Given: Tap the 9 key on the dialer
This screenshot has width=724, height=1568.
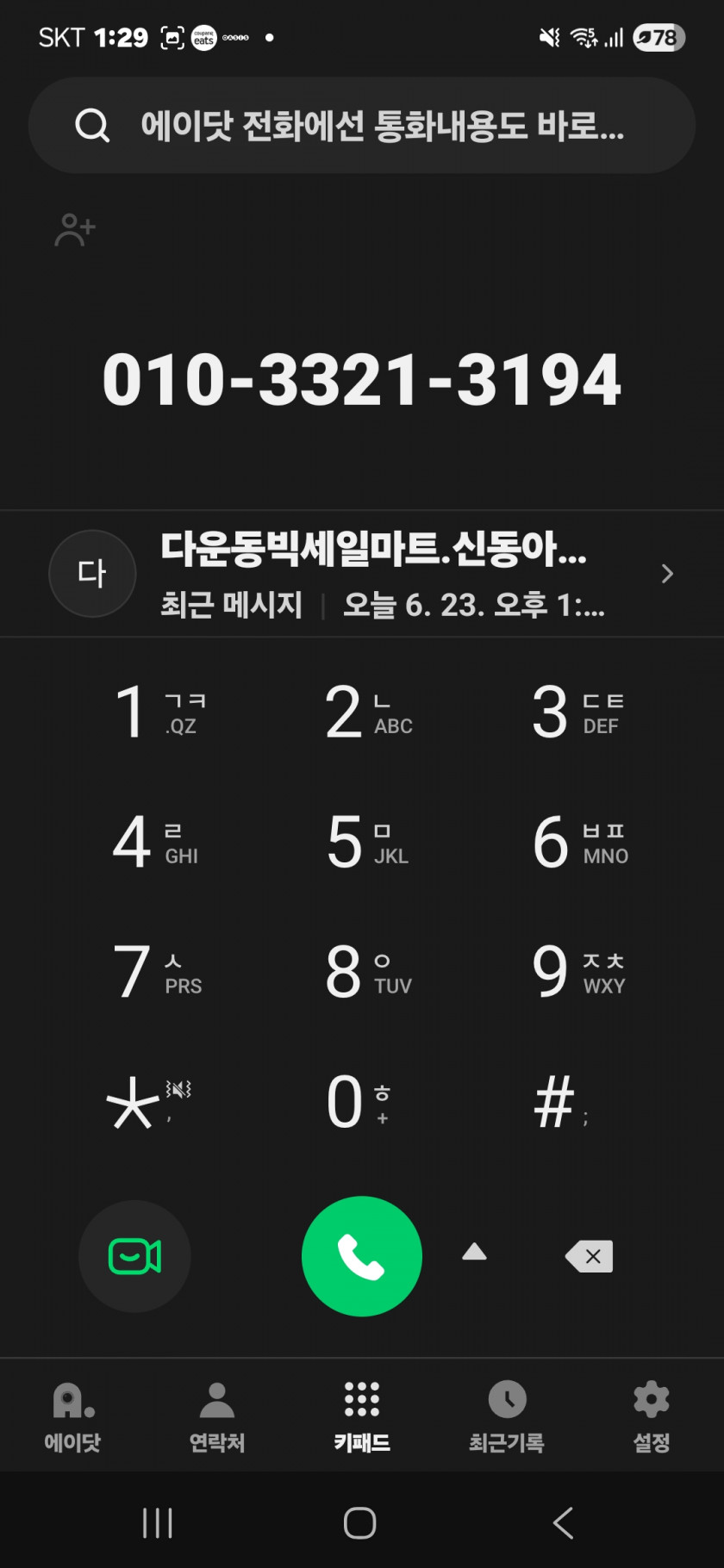Looking at the screenshot, I should coord(577,972).
